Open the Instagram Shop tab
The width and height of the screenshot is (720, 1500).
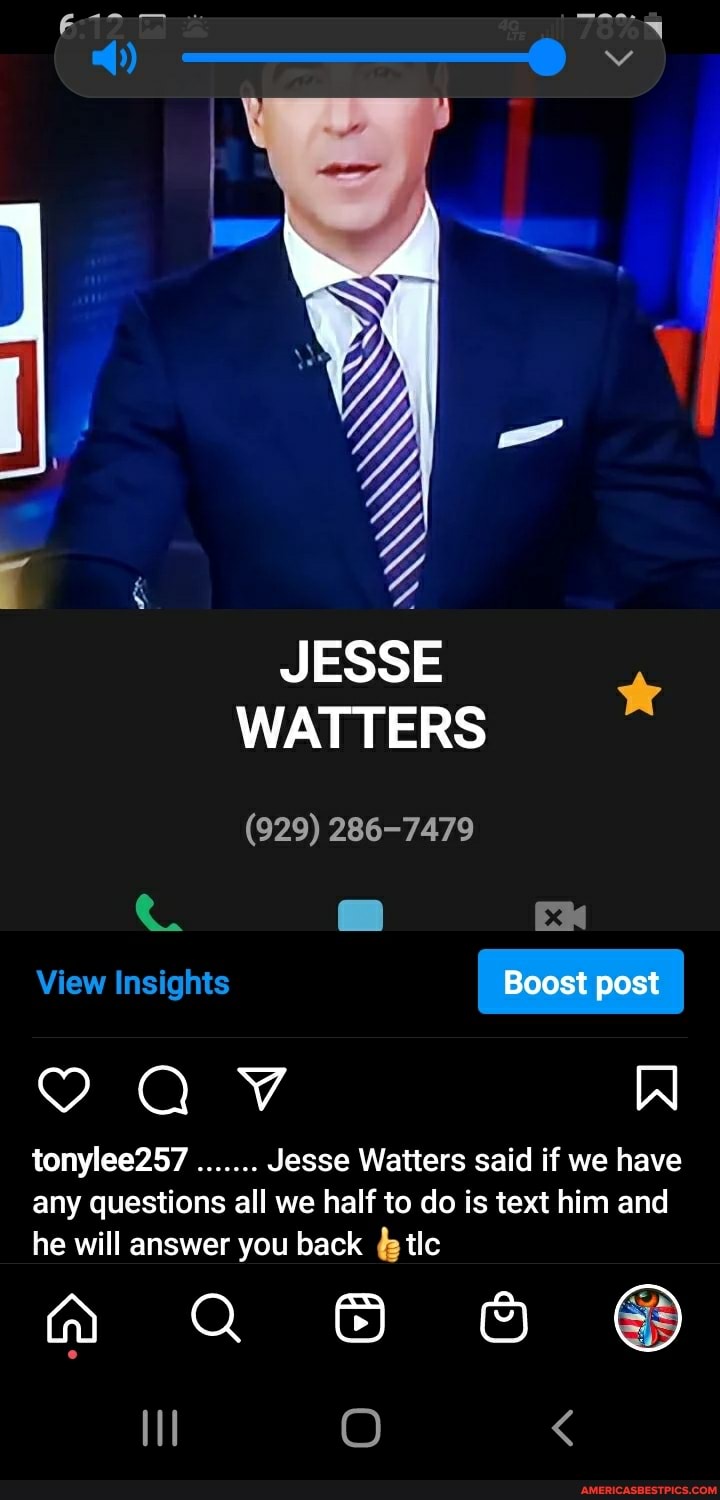503,1318
